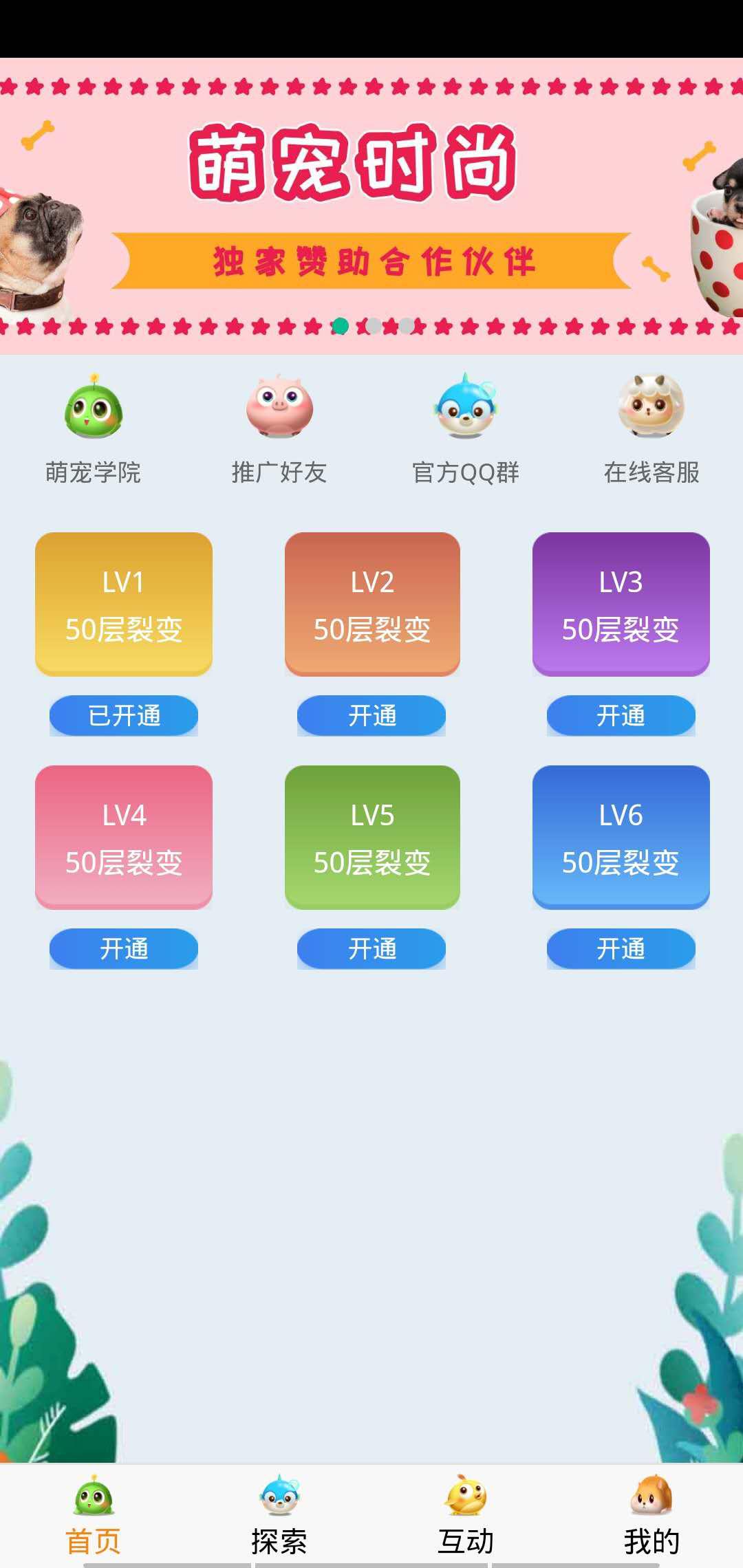Open the 萌宠学院 academy icon
The image size is (743, 1568).
click(x=91, y=409)
